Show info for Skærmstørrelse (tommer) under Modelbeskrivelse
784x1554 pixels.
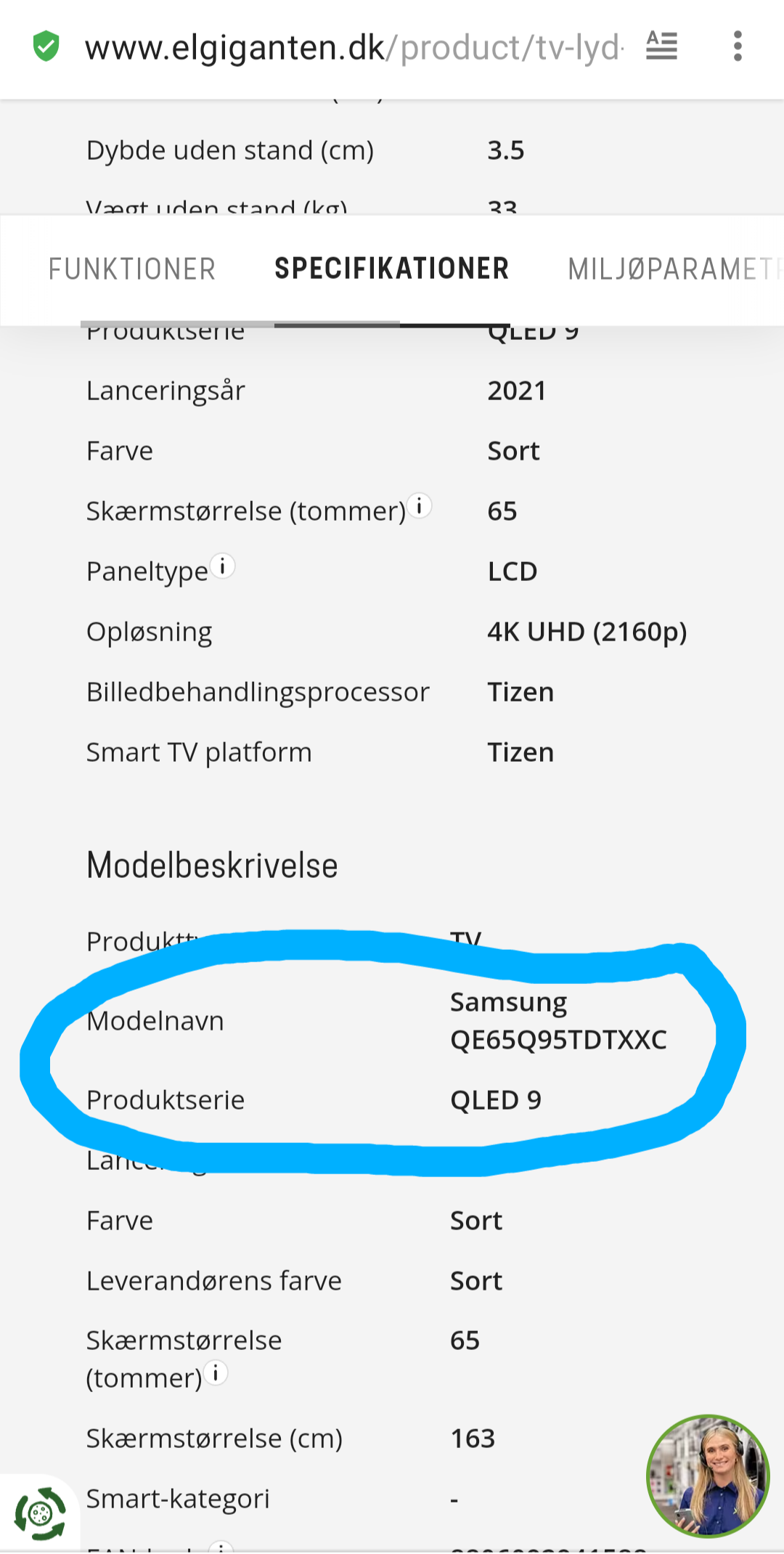coord(216,1373)
